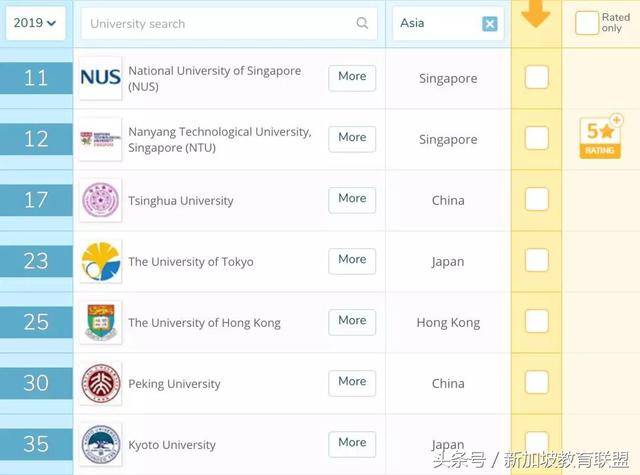
Task: Open More for Tsinghua University
Action: [352, 199]
